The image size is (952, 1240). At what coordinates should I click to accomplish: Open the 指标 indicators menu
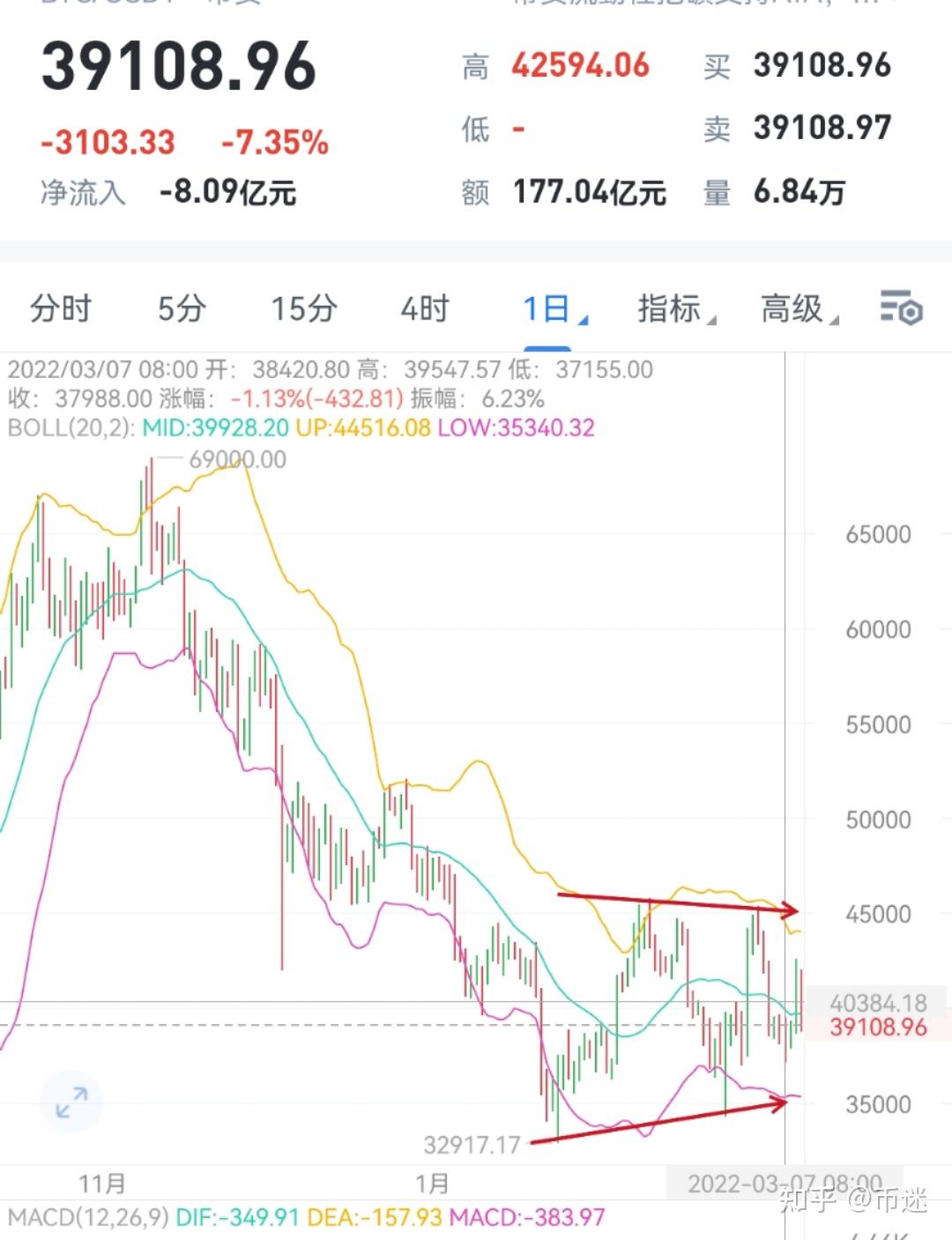675,309
